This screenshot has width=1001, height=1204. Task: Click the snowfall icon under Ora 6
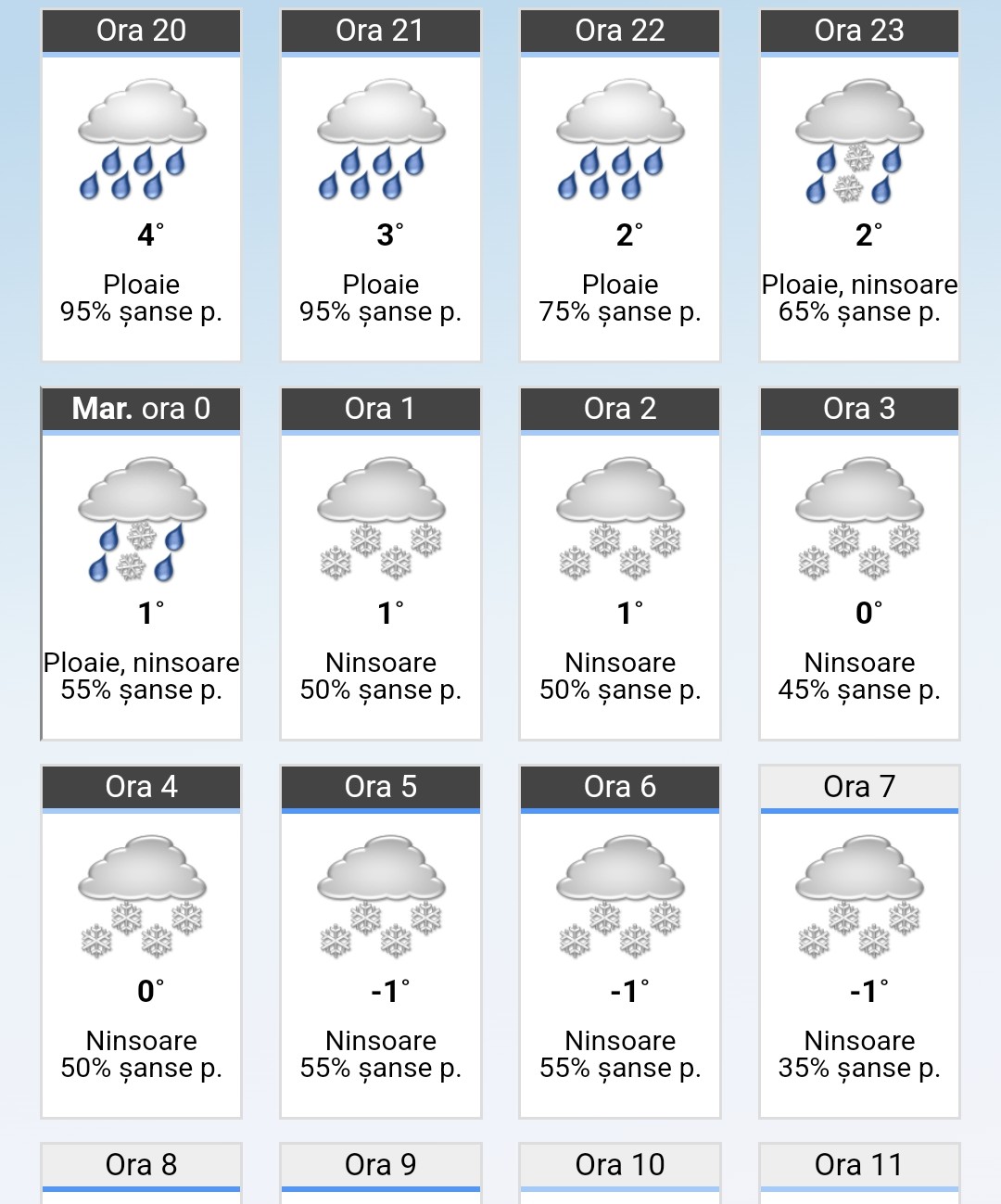[619, 899]
